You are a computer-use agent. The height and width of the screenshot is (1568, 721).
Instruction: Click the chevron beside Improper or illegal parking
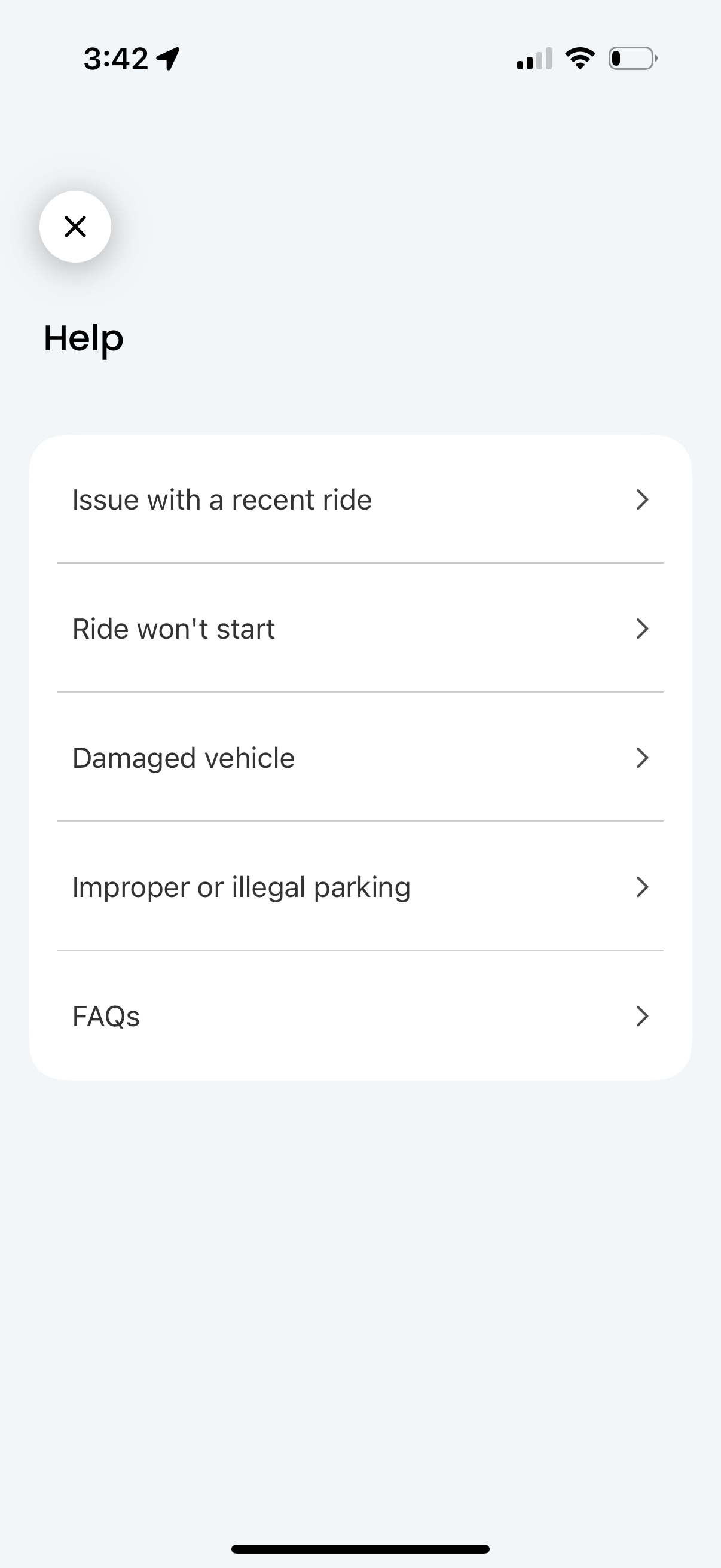click(x=643, y=887)
